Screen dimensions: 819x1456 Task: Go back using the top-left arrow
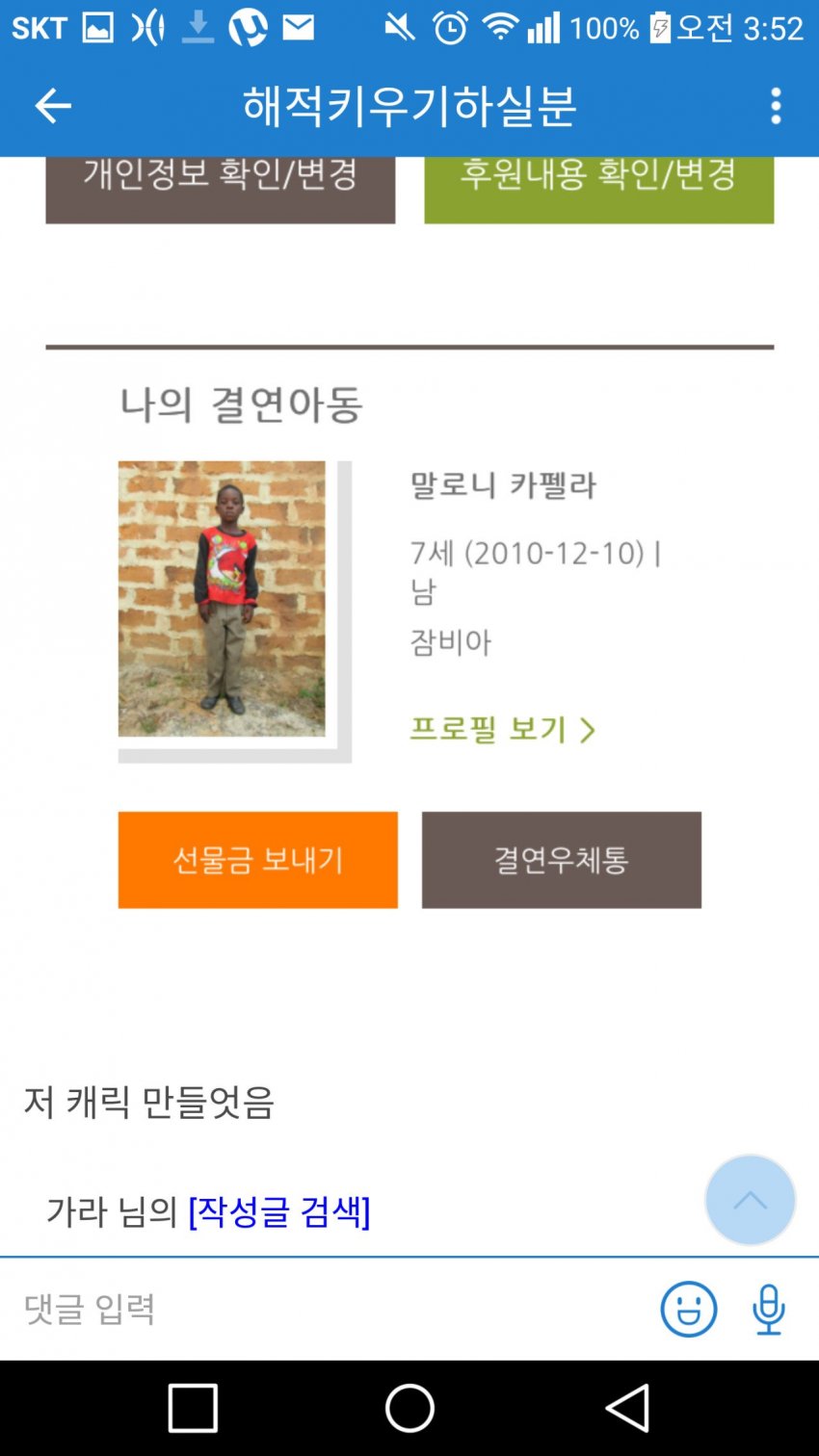[53, 106]
